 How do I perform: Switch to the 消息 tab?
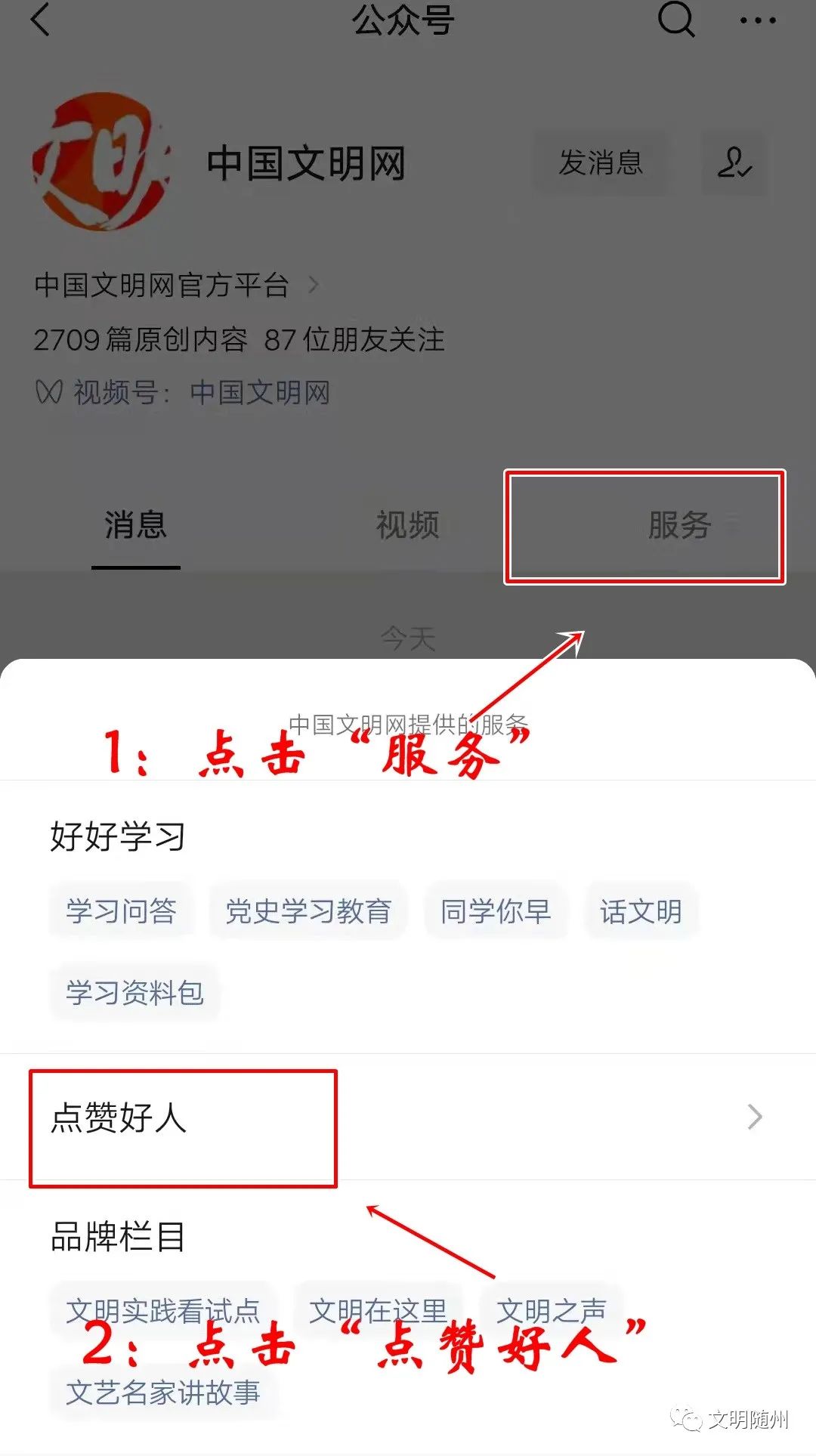pyautogui.click(x=135, y=525)
